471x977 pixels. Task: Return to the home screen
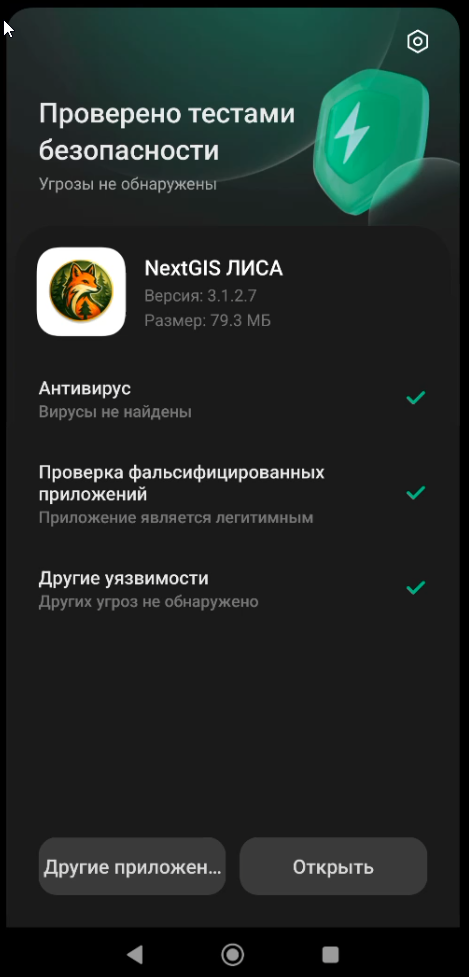(232, 953)
